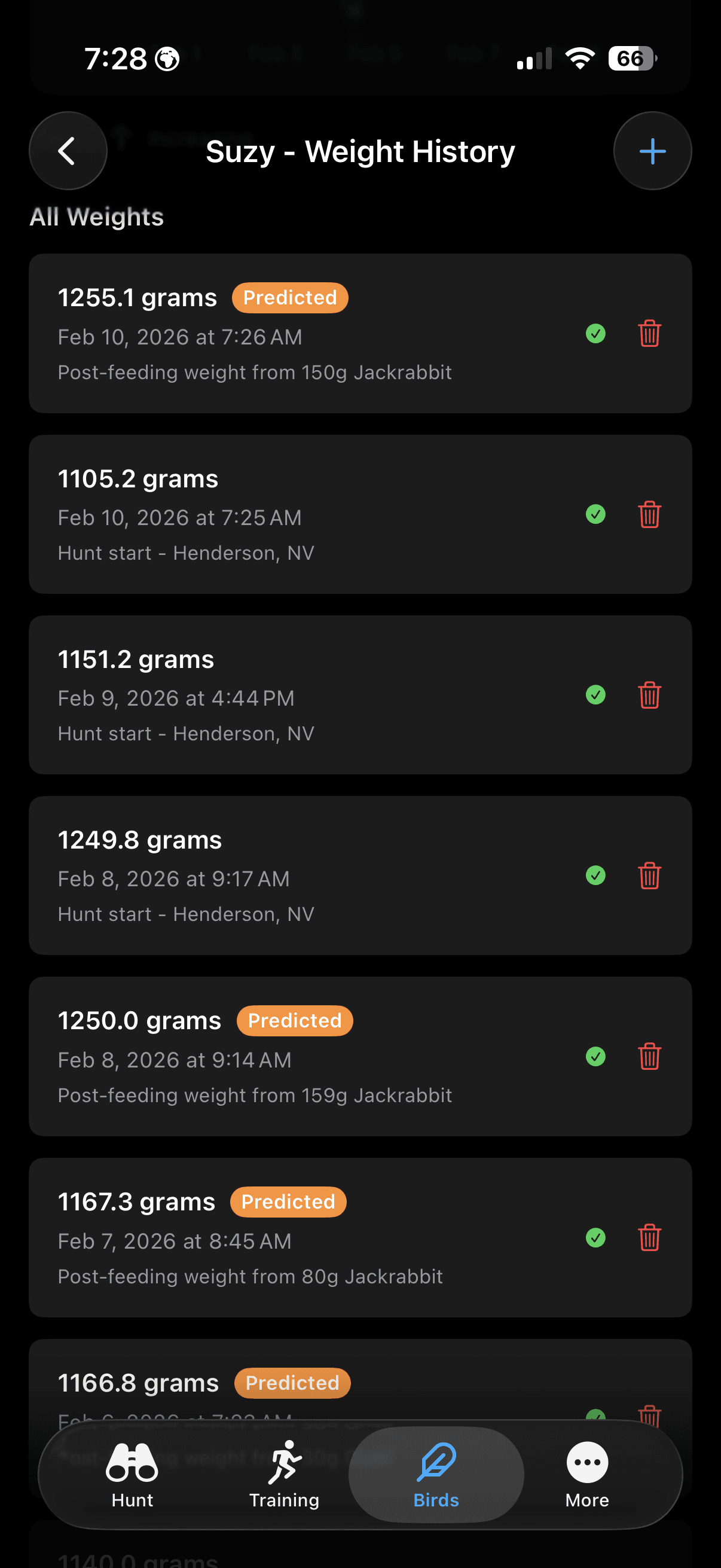Toggle the green checkmark on 1255.1 grams entry
Image resolution: width=721 pixels, height=1568 pixels.
(x=595, y=334)
